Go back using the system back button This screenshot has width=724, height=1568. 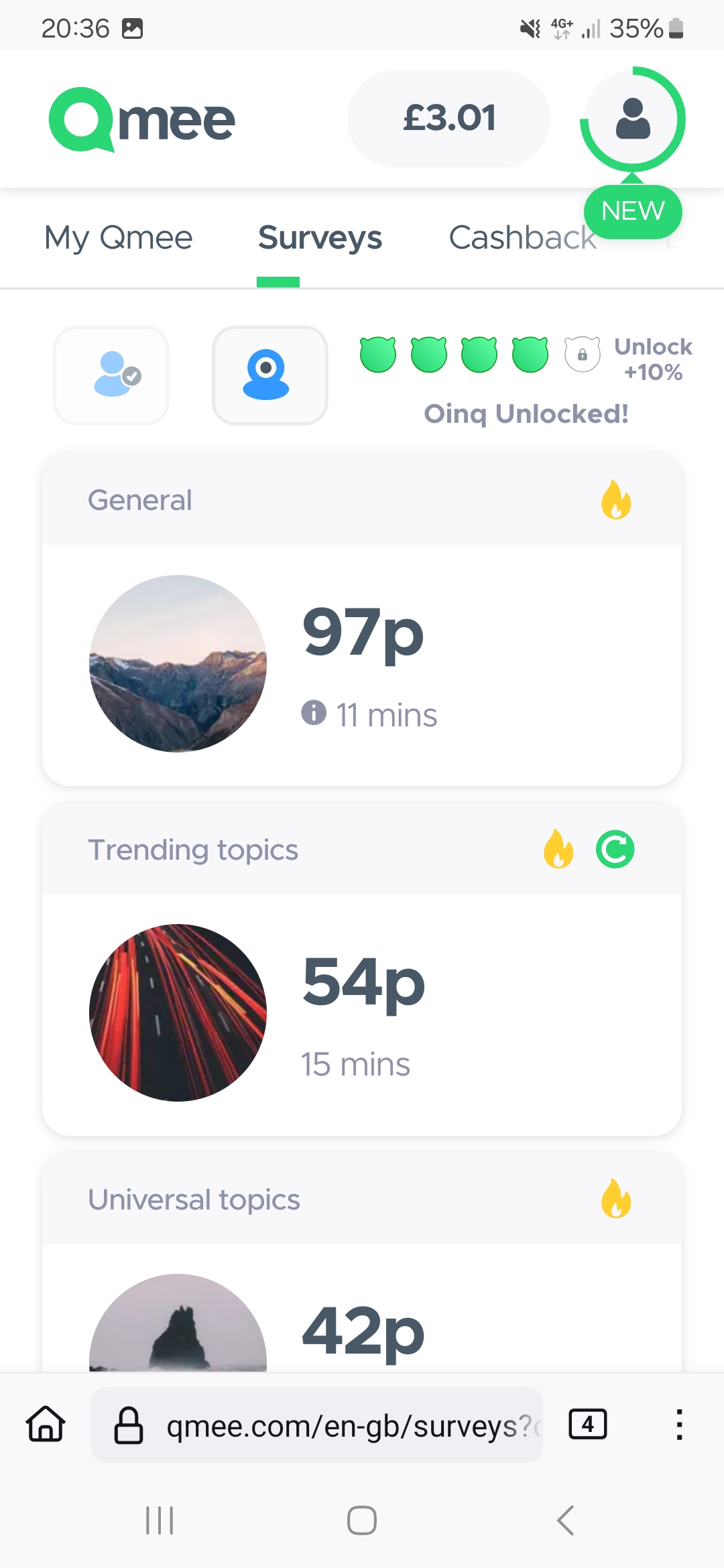click(565, 1520)
